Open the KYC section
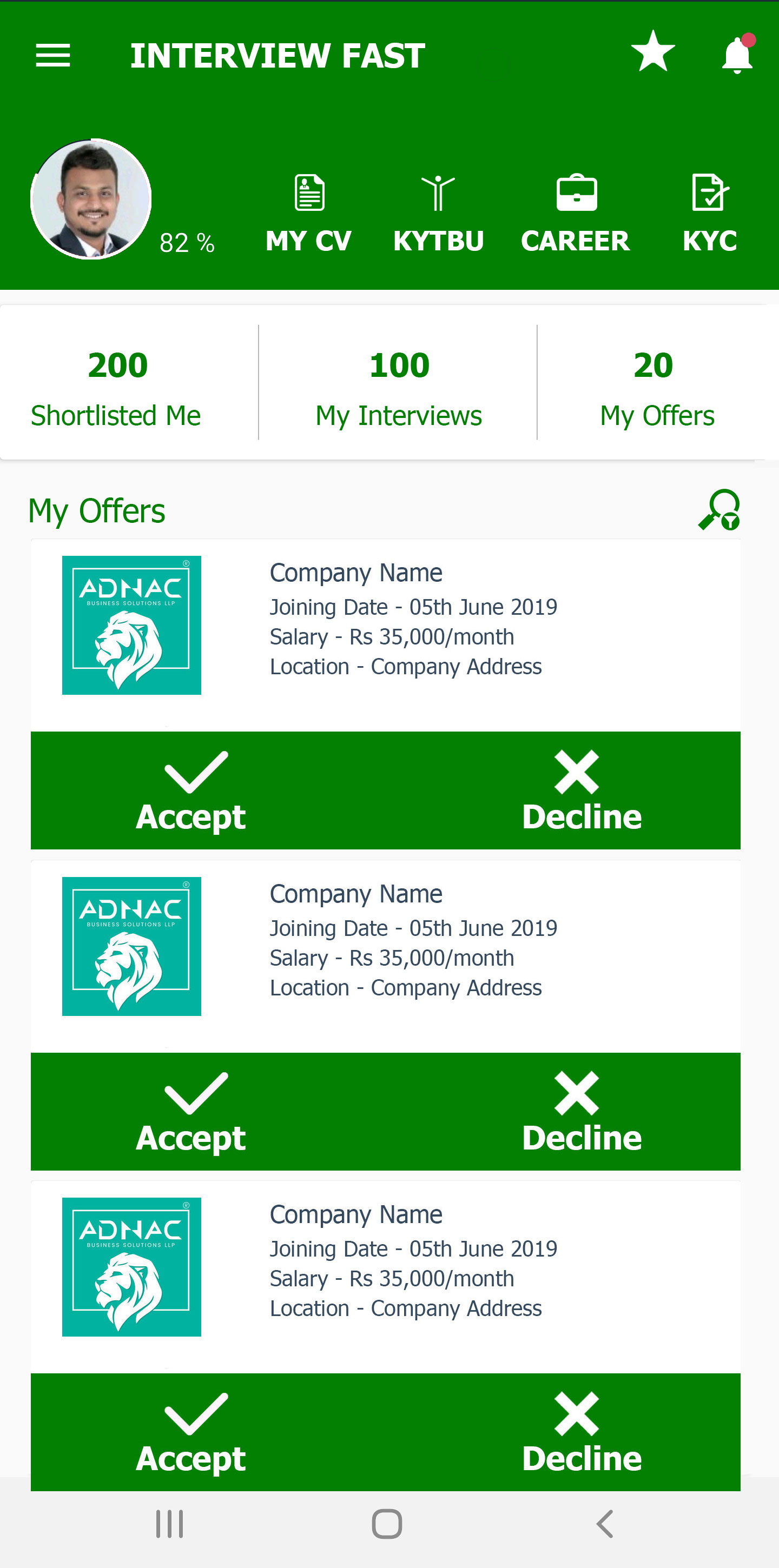The width and height of the screenshot is (779, 1568). [710, 213]
